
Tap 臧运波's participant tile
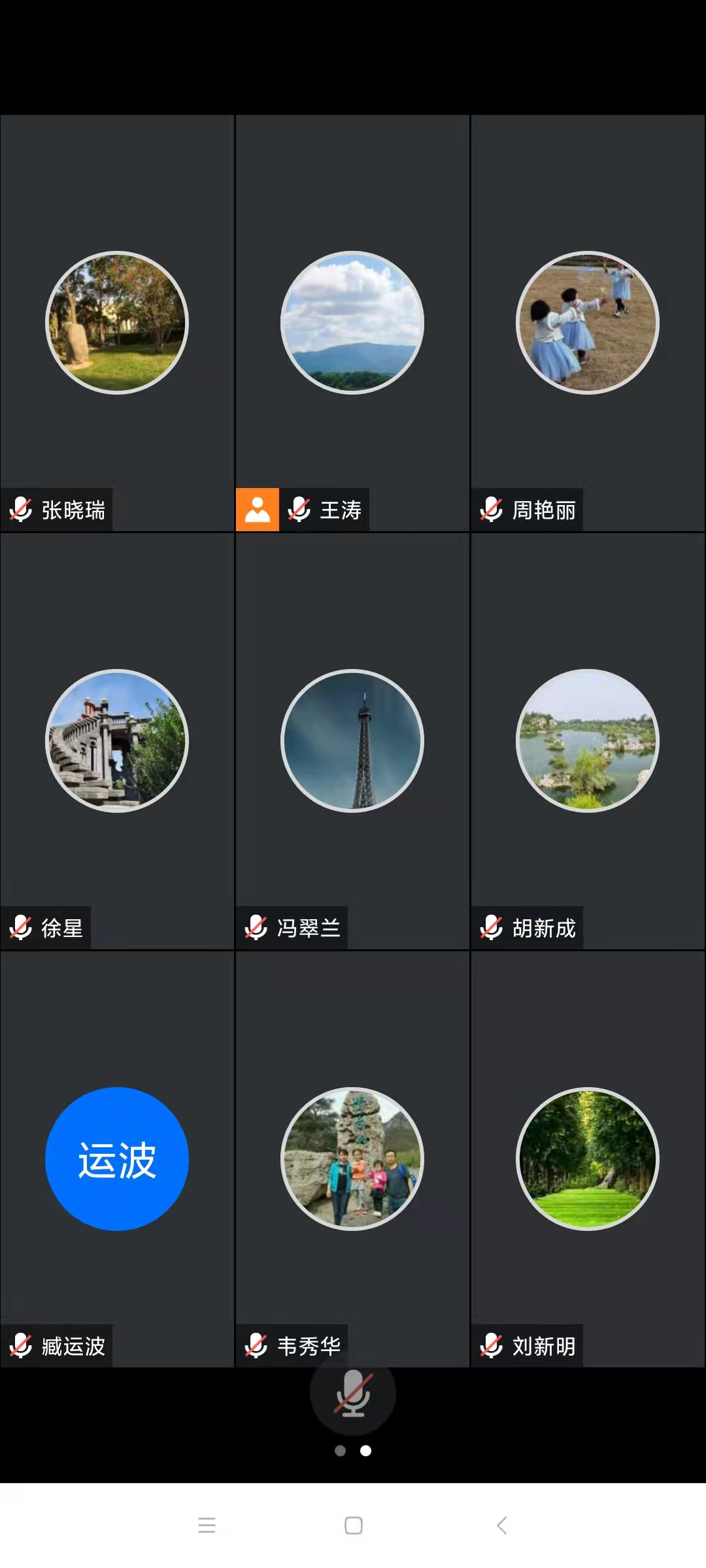(117, 1159)
